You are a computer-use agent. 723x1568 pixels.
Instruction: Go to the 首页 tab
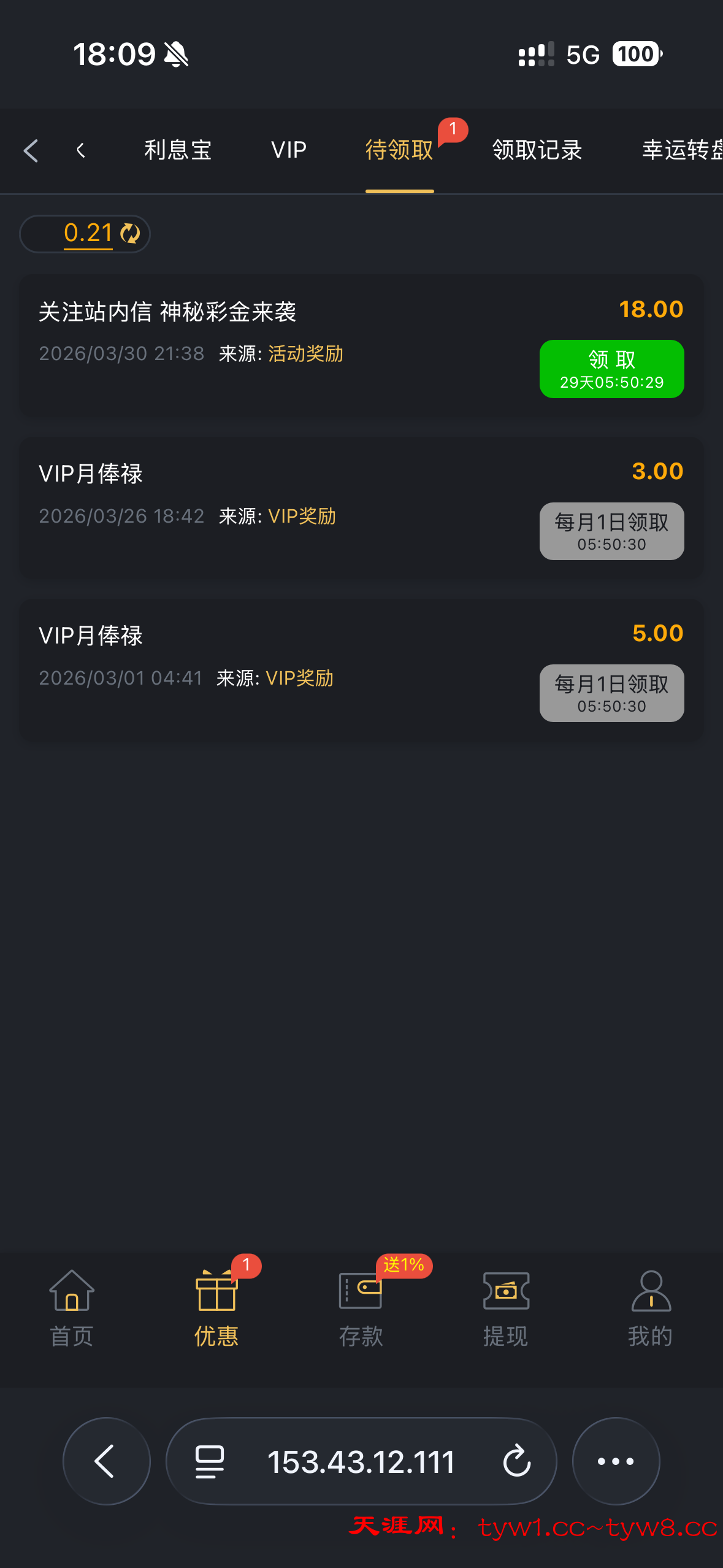[x=72, y=1308]
